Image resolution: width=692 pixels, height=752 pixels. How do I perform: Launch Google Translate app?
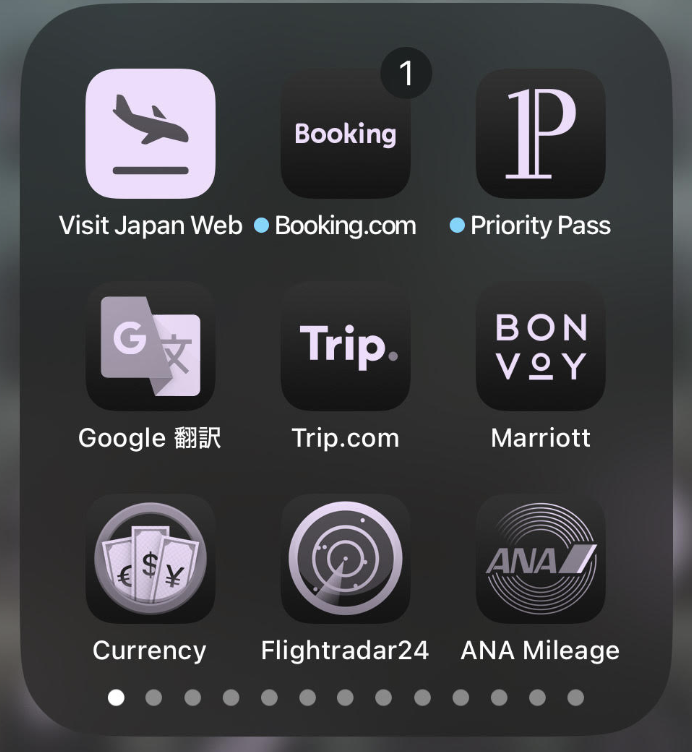click(x=150, y=346)
